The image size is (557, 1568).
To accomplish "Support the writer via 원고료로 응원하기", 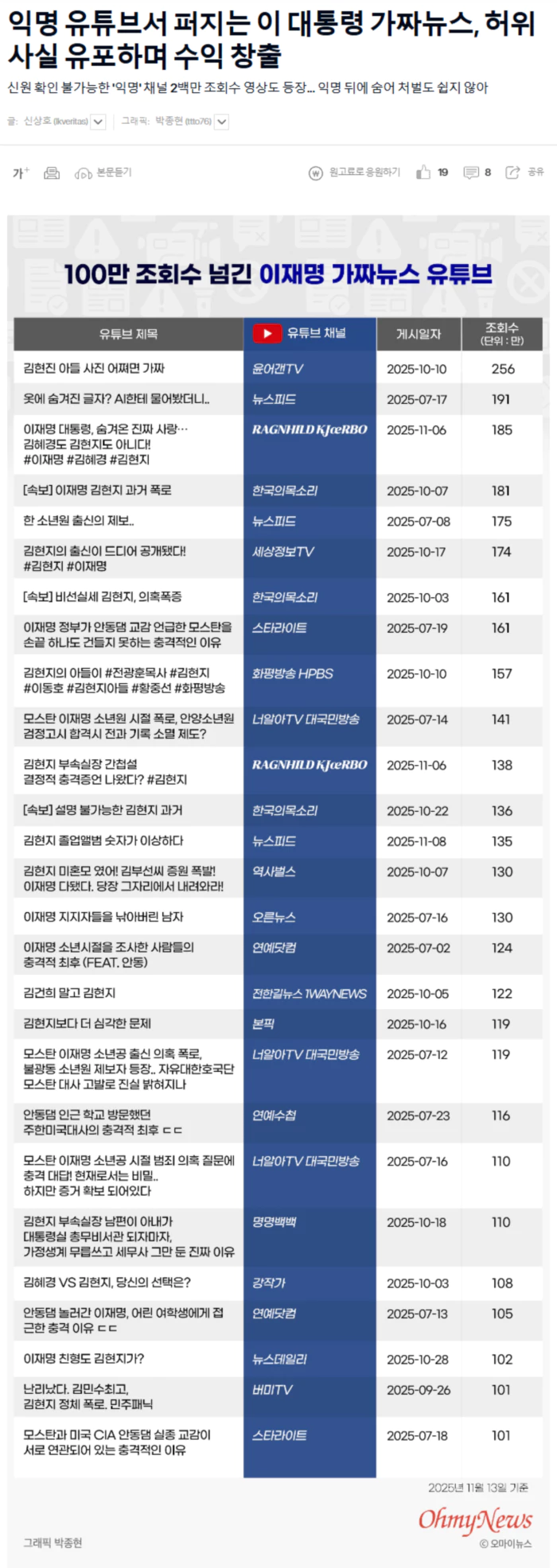I will tap(354, 173).
